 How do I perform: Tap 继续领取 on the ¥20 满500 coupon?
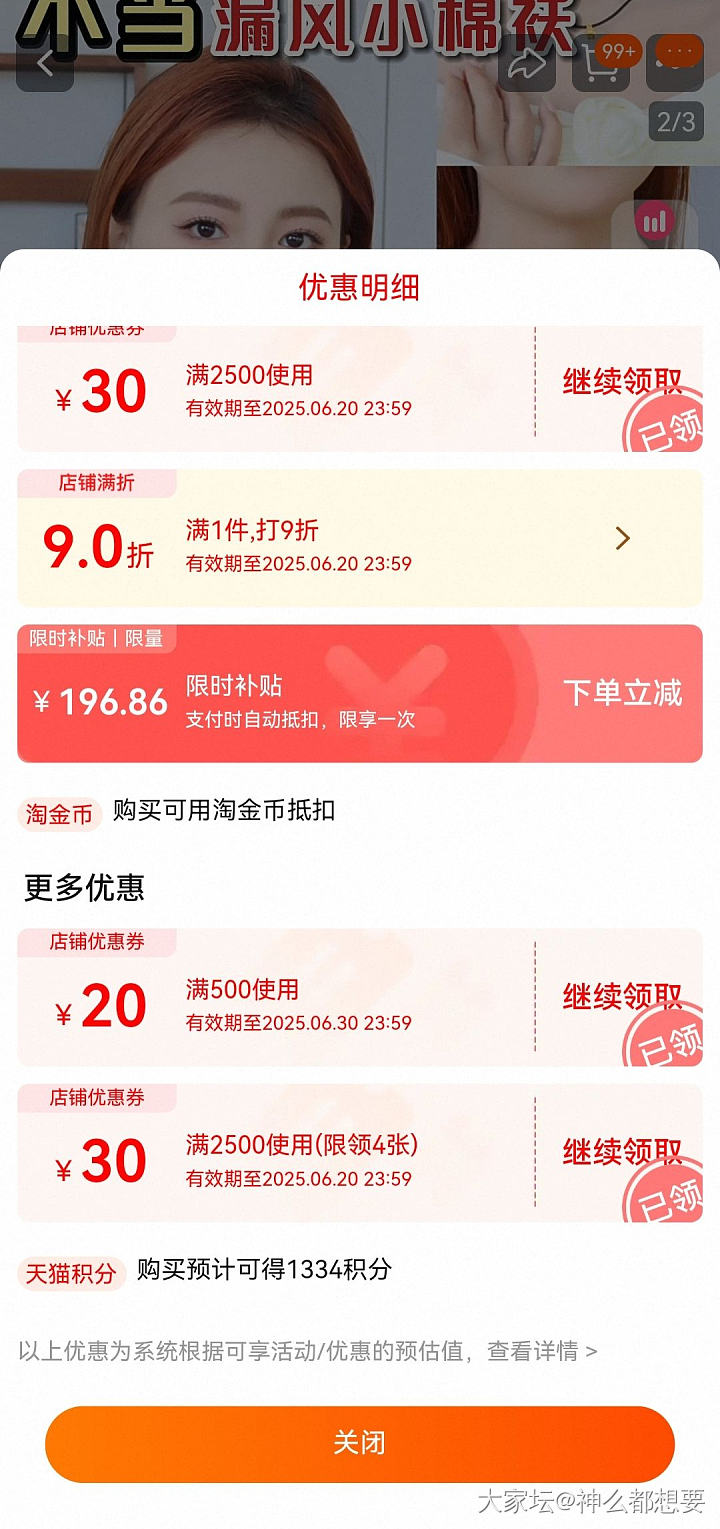point(621,996)
